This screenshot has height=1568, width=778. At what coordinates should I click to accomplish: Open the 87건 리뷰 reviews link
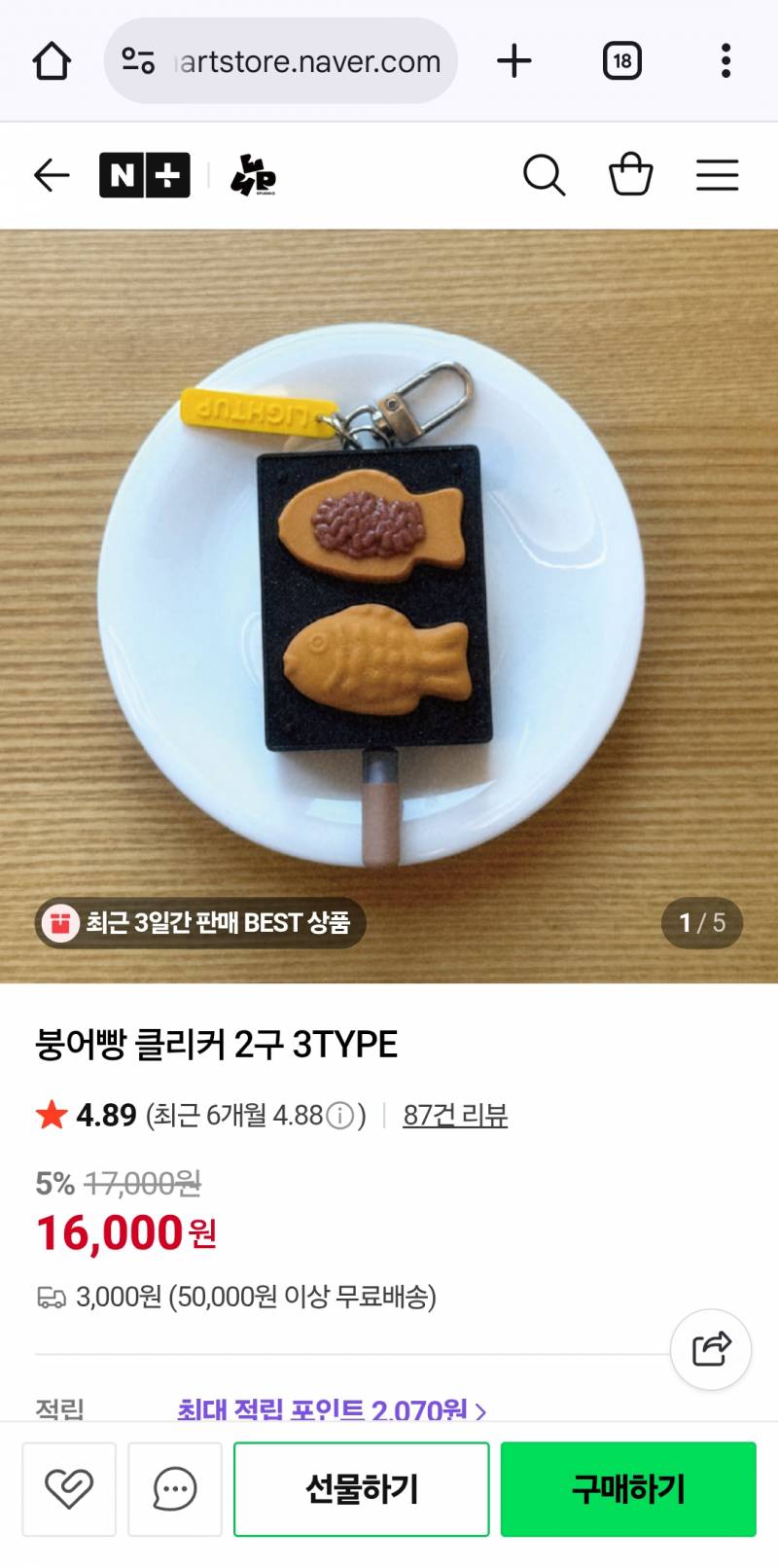click(455, 1116)
